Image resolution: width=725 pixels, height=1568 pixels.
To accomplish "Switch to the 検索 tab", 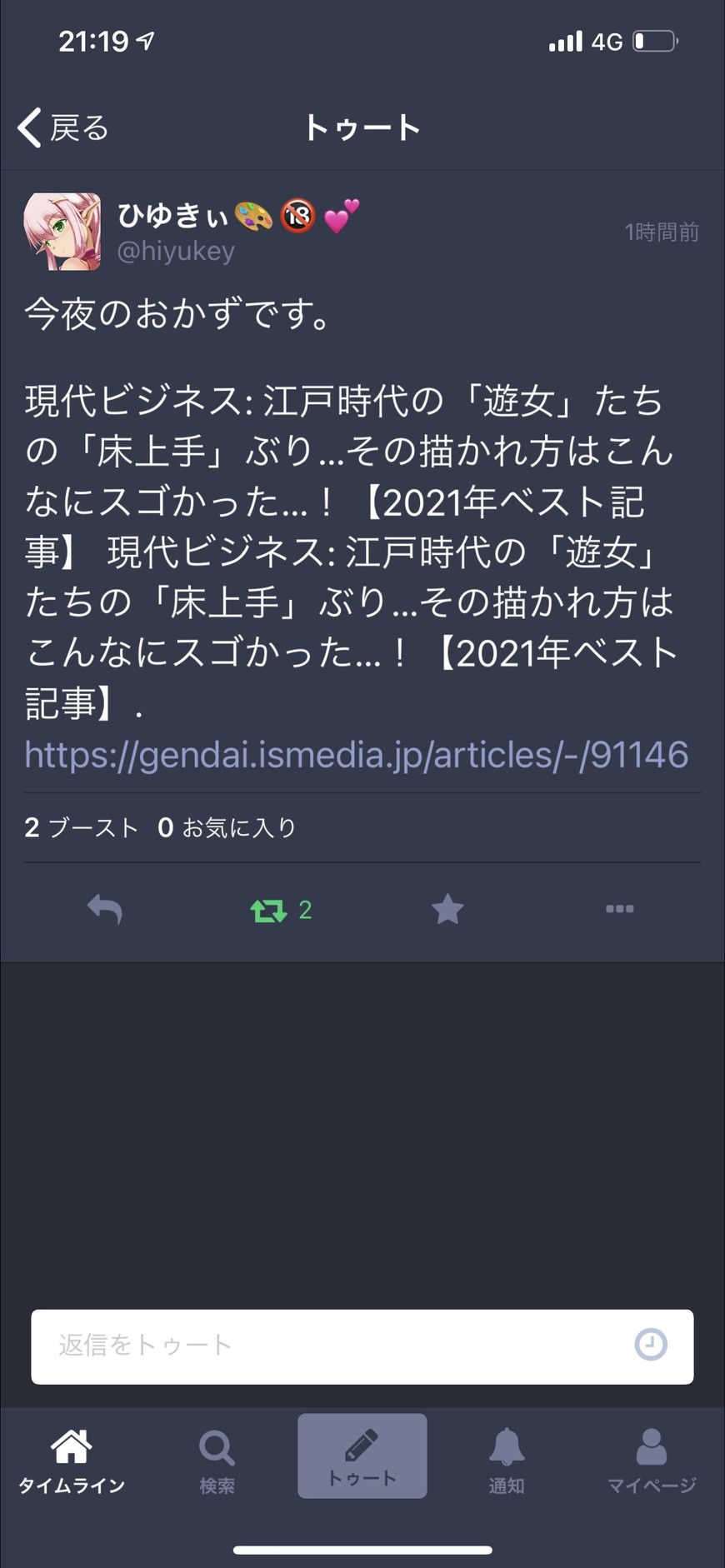I will coord(217,1461).
